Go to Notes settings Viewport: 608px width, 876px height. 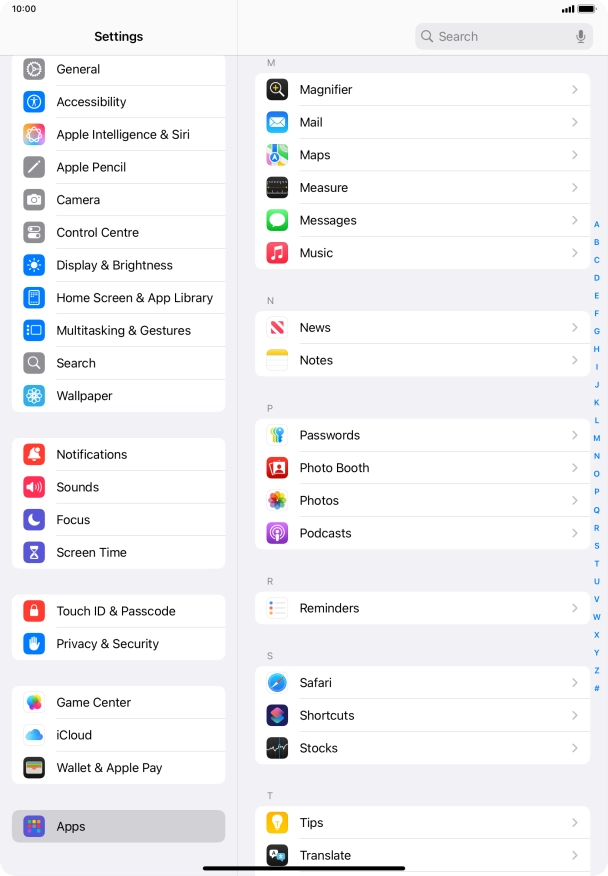tap(422, 360)
